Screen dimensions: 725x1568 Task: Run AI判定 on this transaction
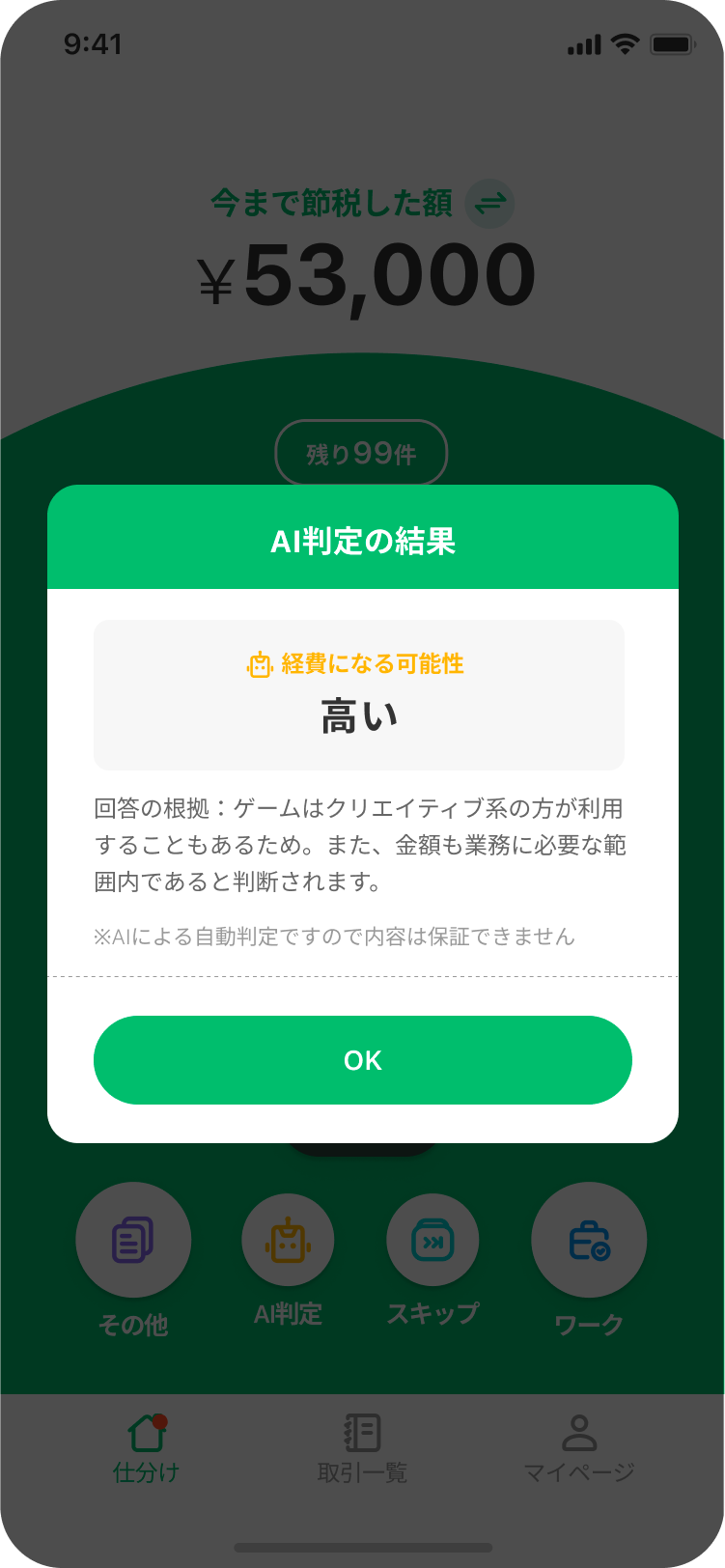[x=288, y=1241]
